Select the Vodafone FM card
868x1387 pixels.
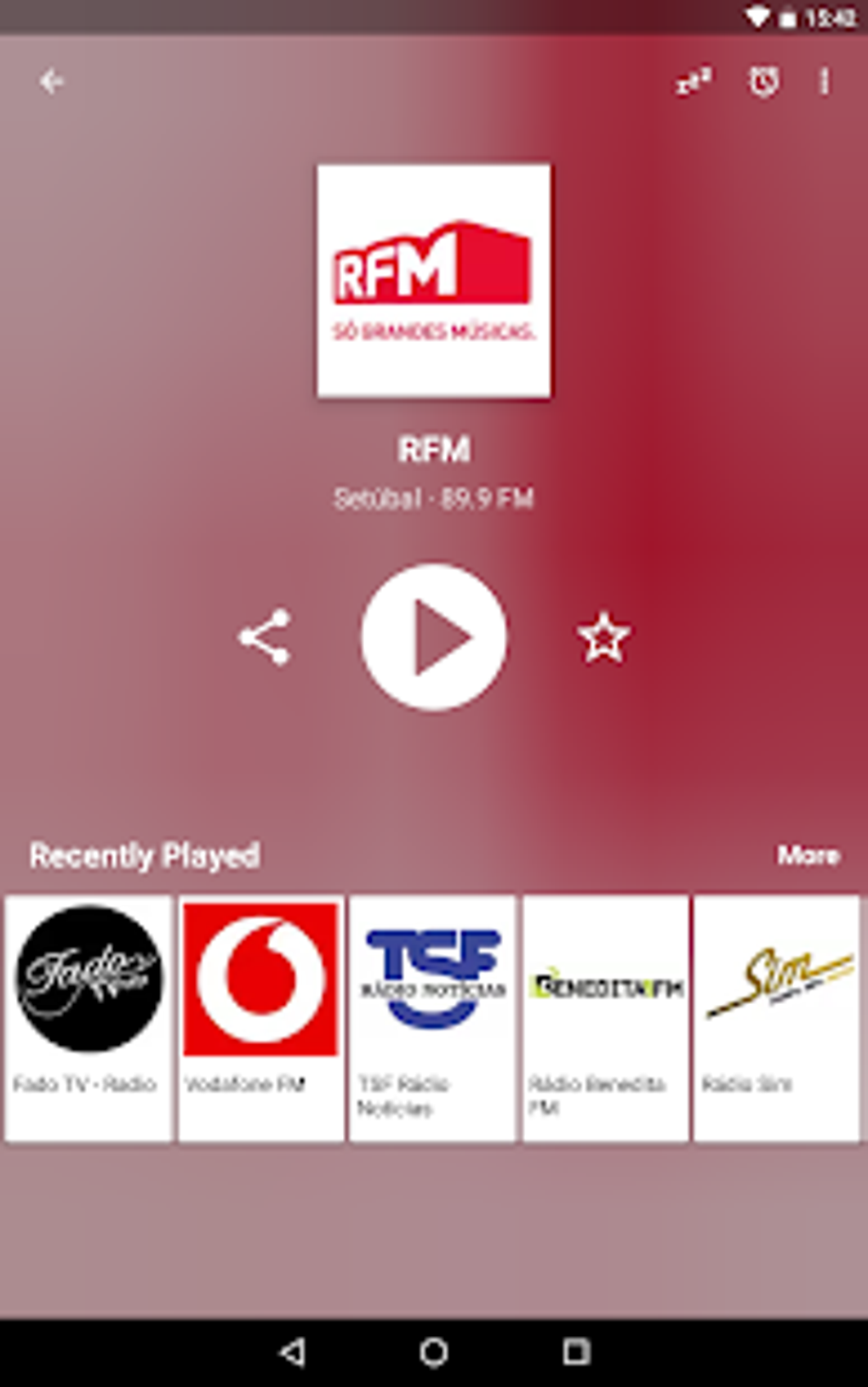pos(260,1017)
